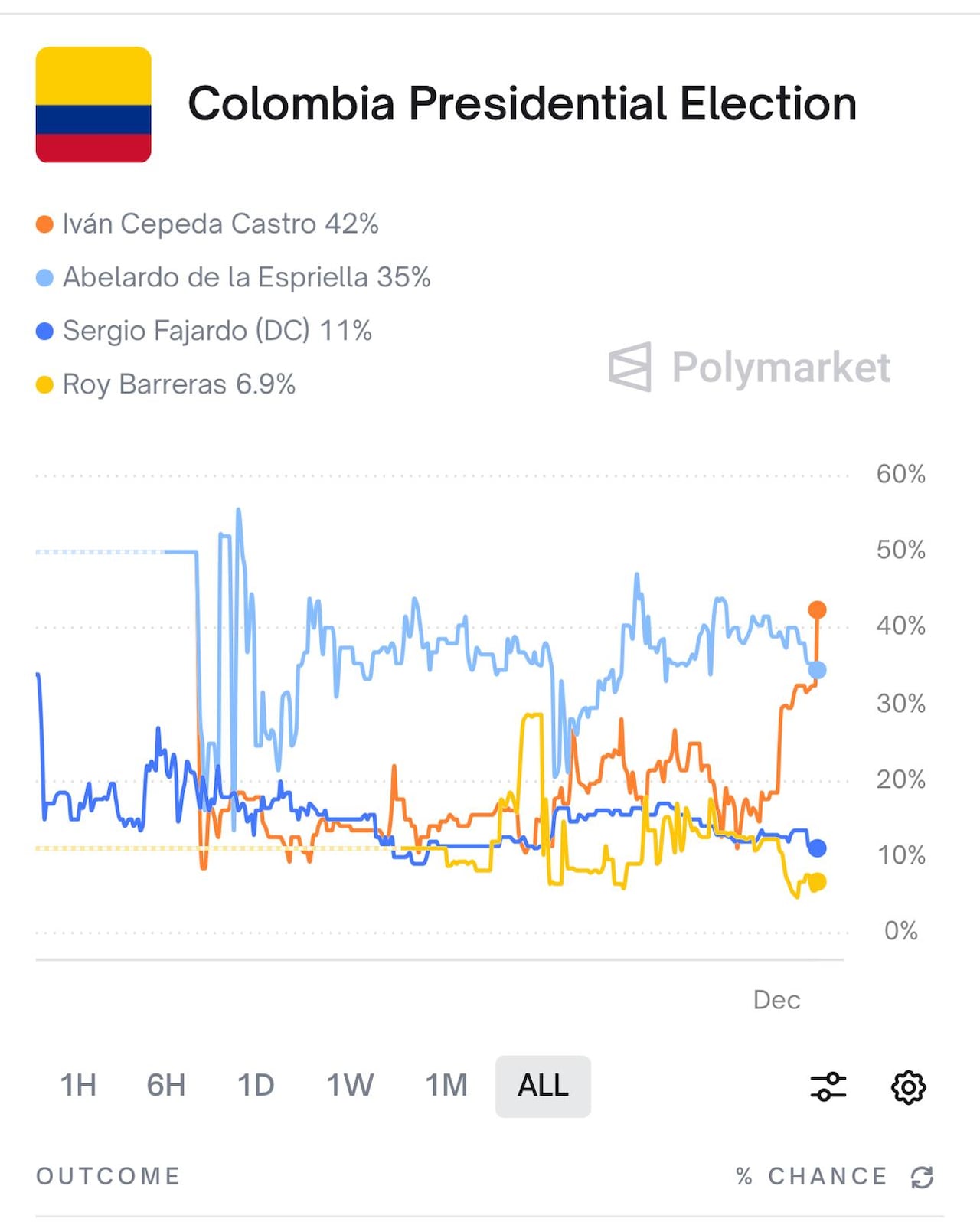The width and height of the screenshot is (980, 1222).
Task: Select the ALL time range
Action: pos(542,1085)
